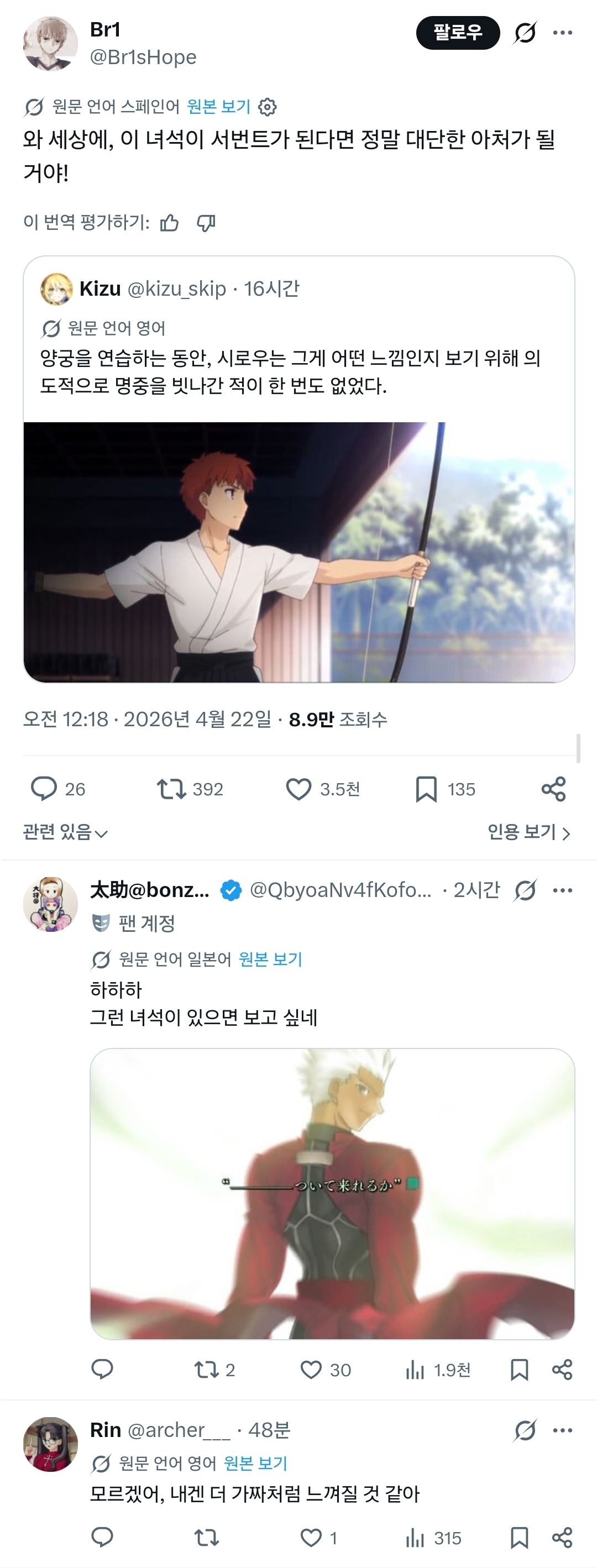
Task: Open the overflow menu on 太助's reply
Action: (562, 890)
